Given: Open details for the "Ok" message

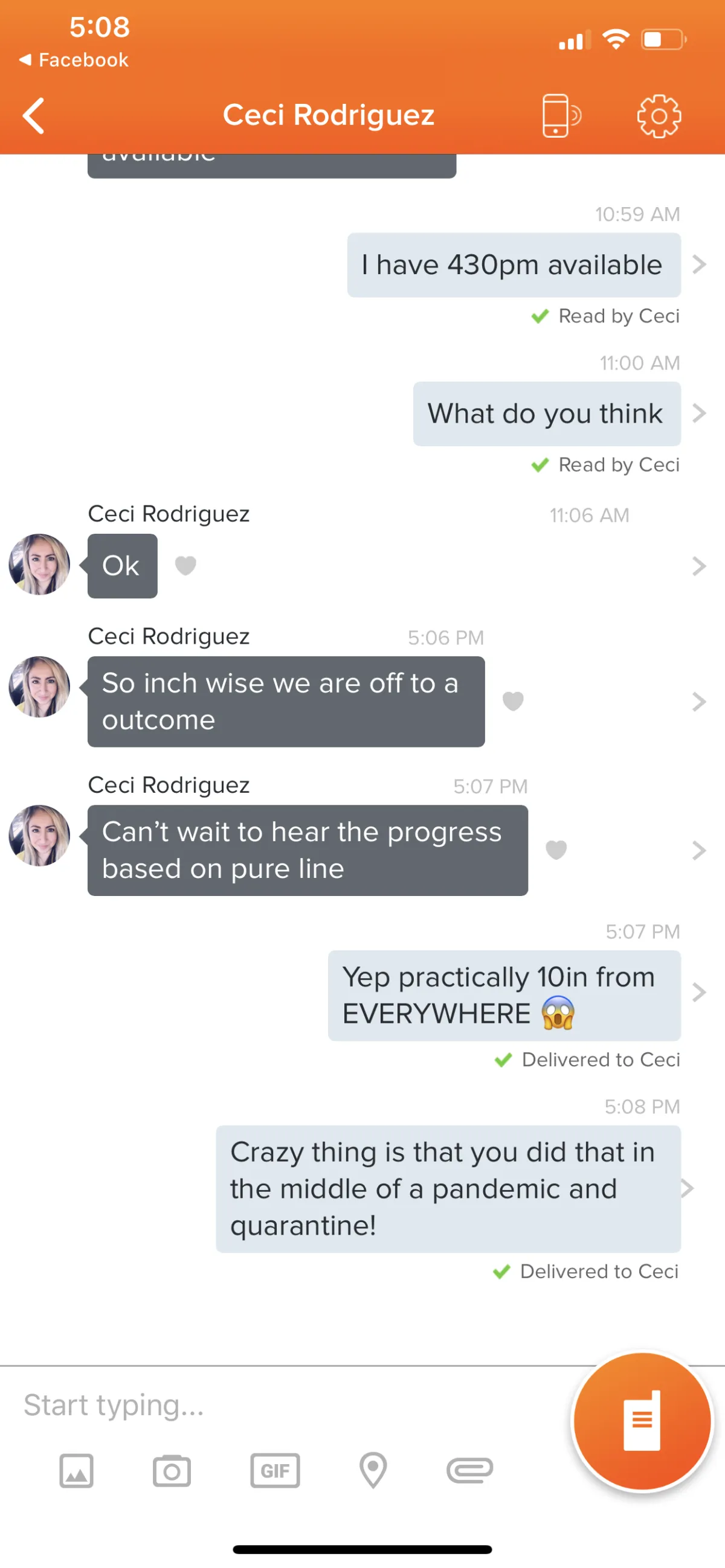Looking at the screenshot, I should point(699,566).
